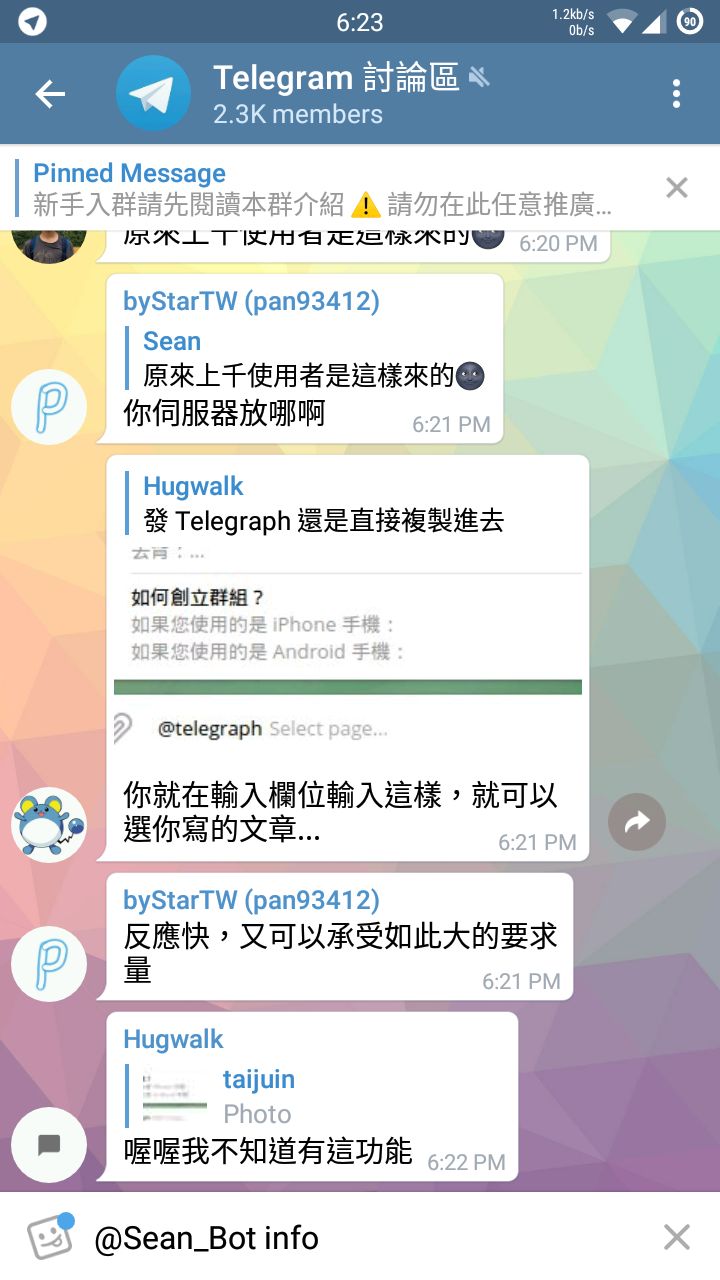Jump to quoted Sean reply message
The height and width of the screenshot is (1280, 720).
click(x=310, y=358)
